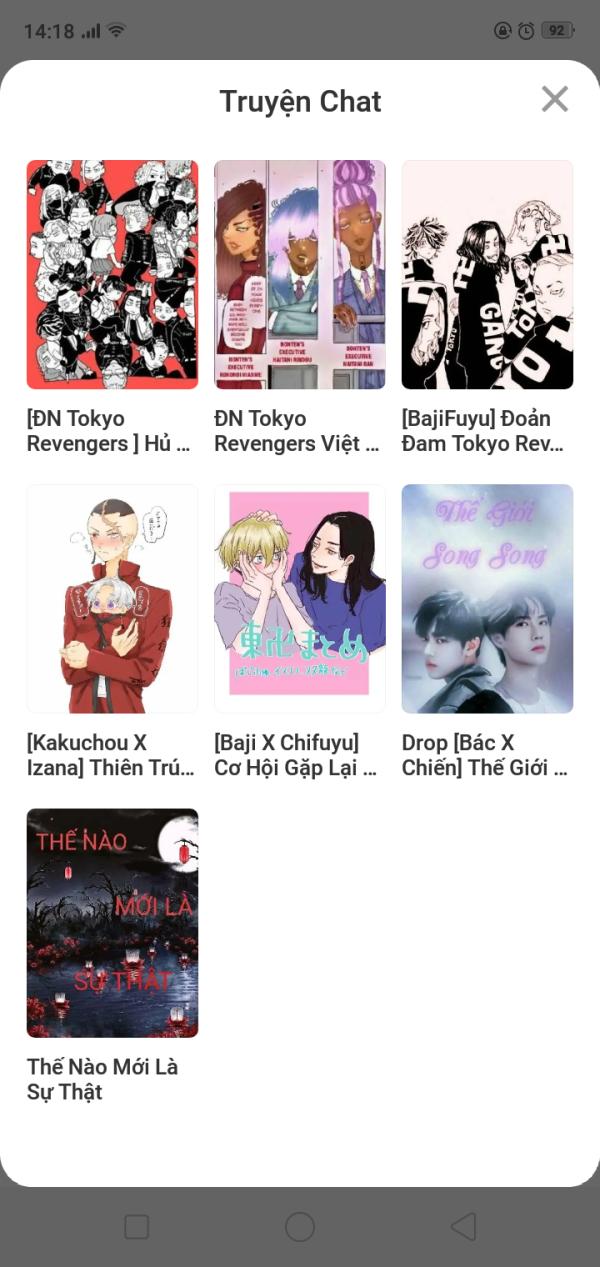Close the Truyện Chat popup
The height and width of the screenshot is (1267, 600).
coord(555,99)
